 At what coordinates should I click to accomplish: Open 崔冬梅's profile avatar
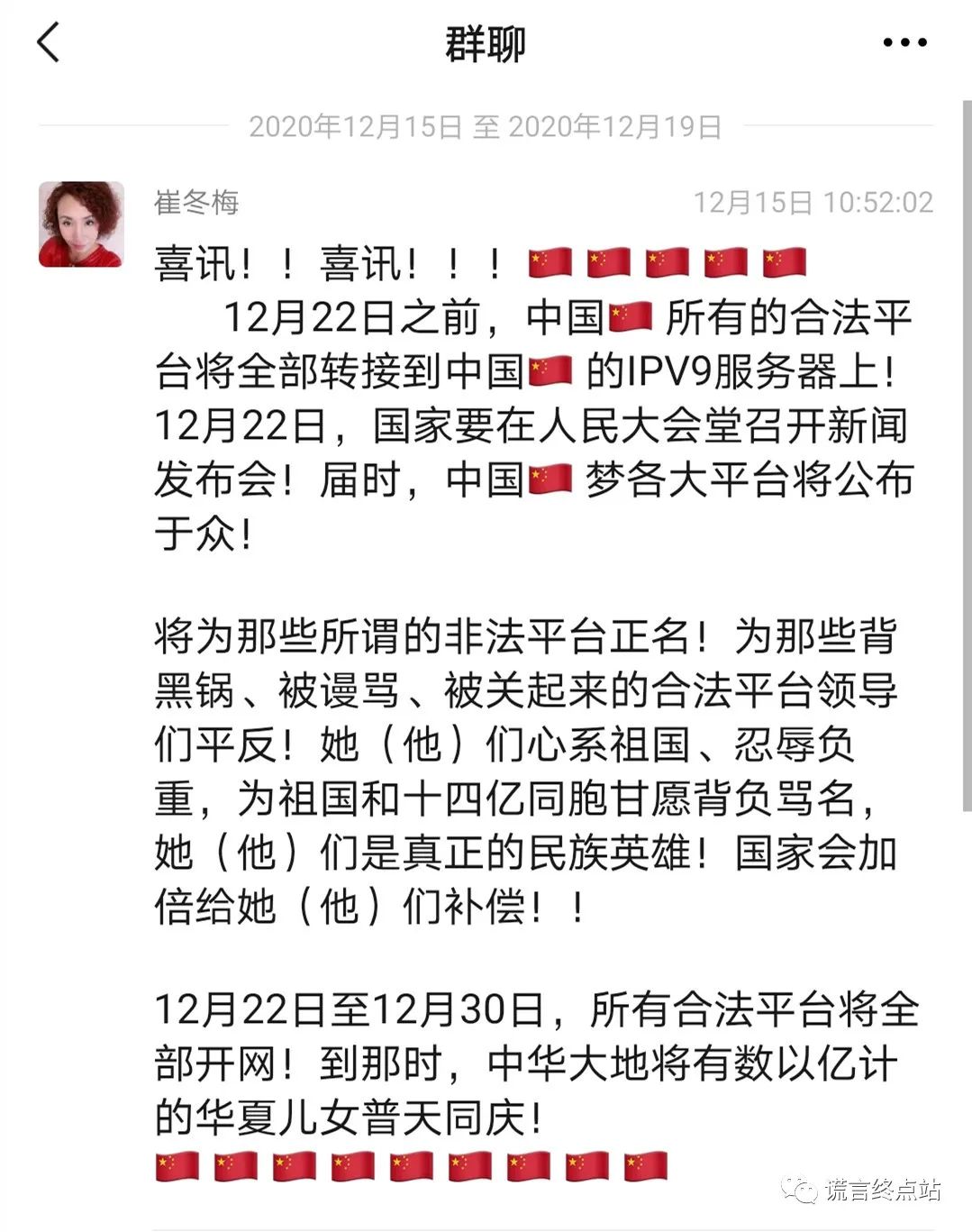(81, 224)
